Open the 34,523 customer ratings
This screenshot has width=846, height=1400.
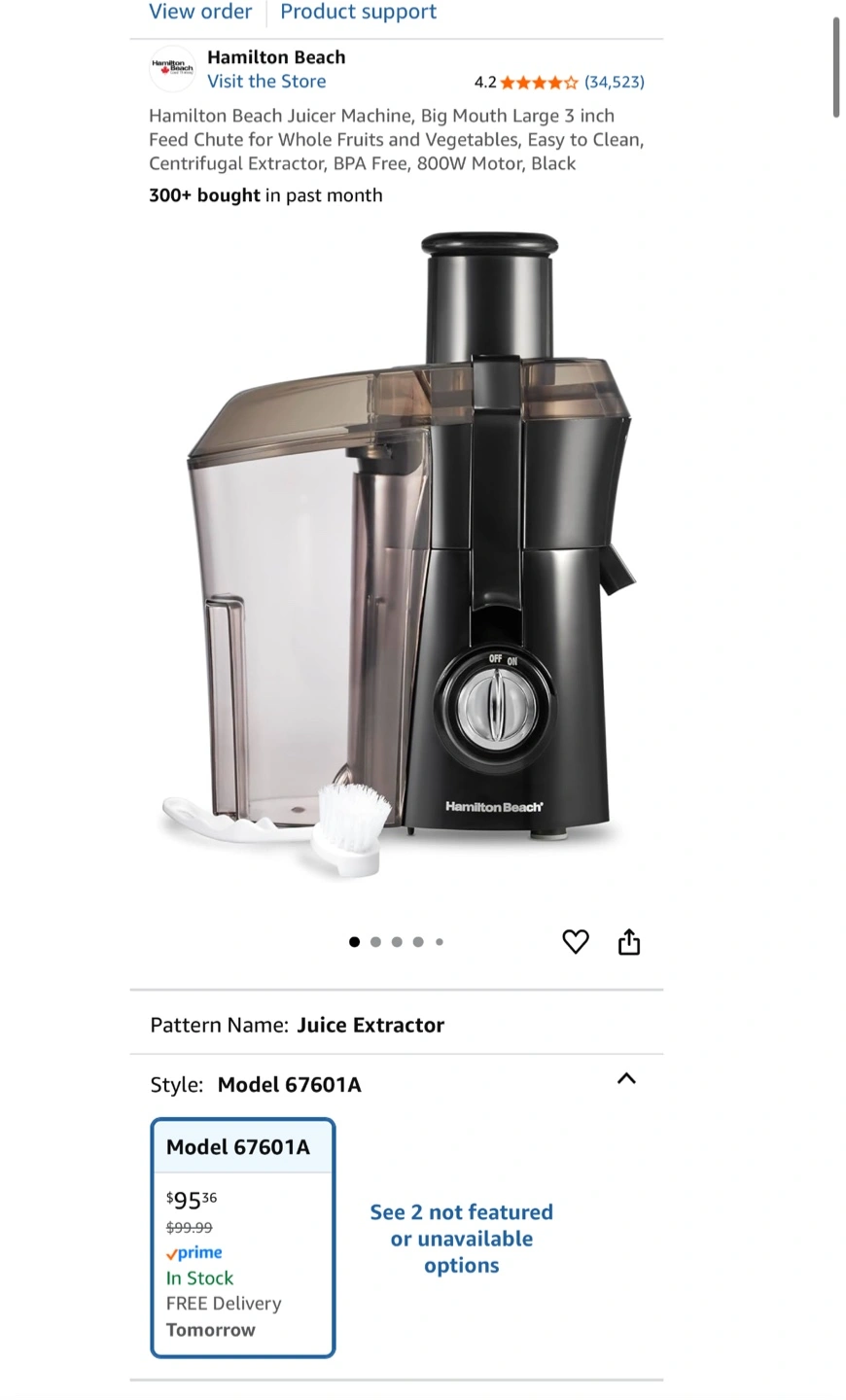(x=614, y=82)
